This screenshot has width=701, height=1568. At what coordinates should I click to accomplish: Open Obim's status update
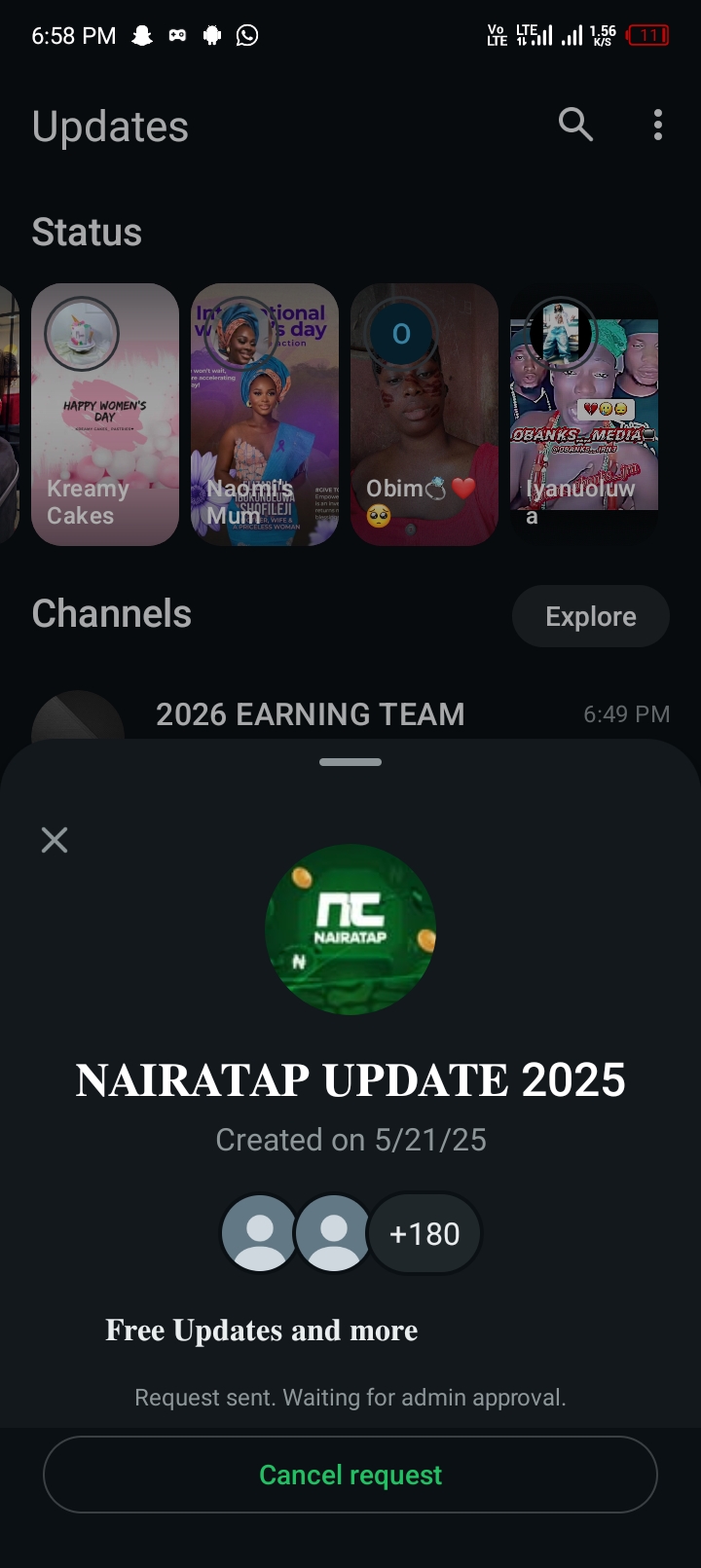[x=424, y=415]
